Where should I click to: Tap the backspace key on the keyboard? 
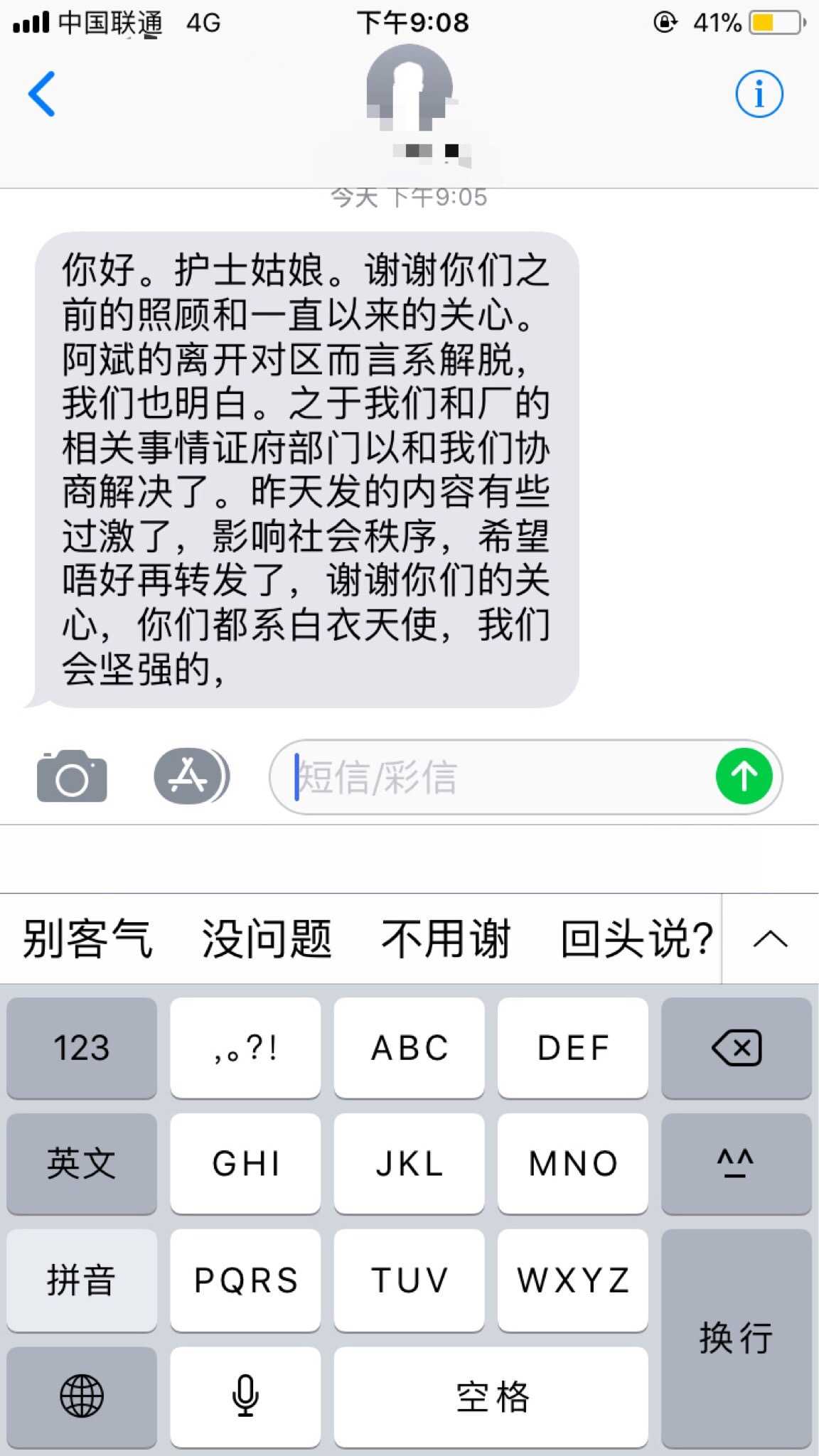tap(737, 1048)
